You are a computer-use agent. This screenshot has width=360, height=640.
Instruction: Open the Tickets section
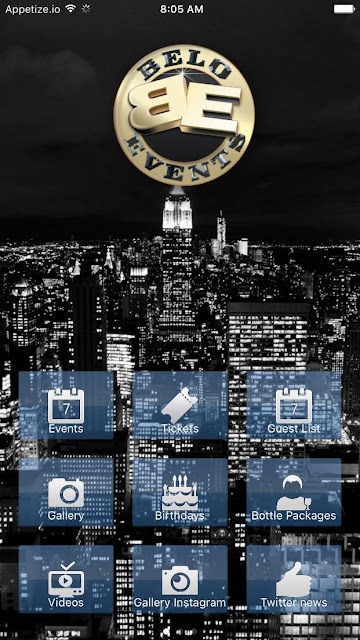180,405
